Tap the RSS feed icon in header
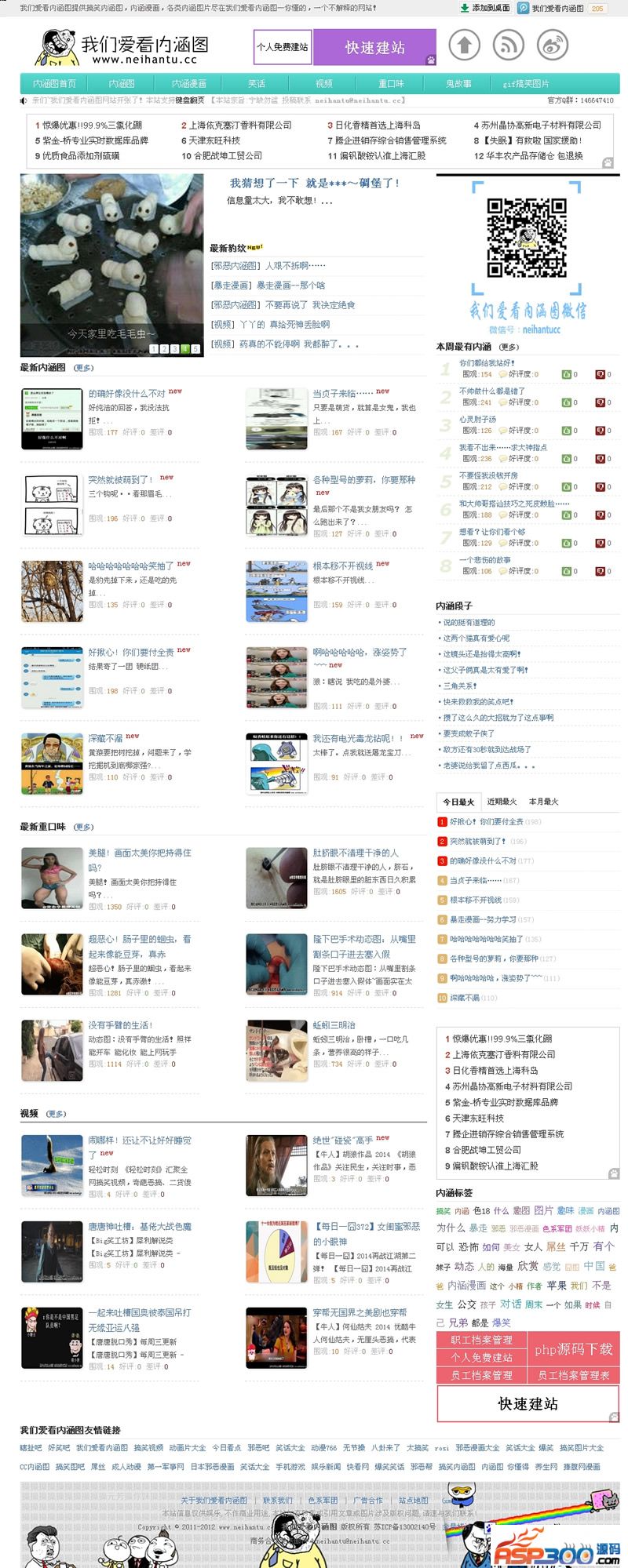Viewport: 628px width, 1568px height. pyautogui.click(x=511, y=45)
